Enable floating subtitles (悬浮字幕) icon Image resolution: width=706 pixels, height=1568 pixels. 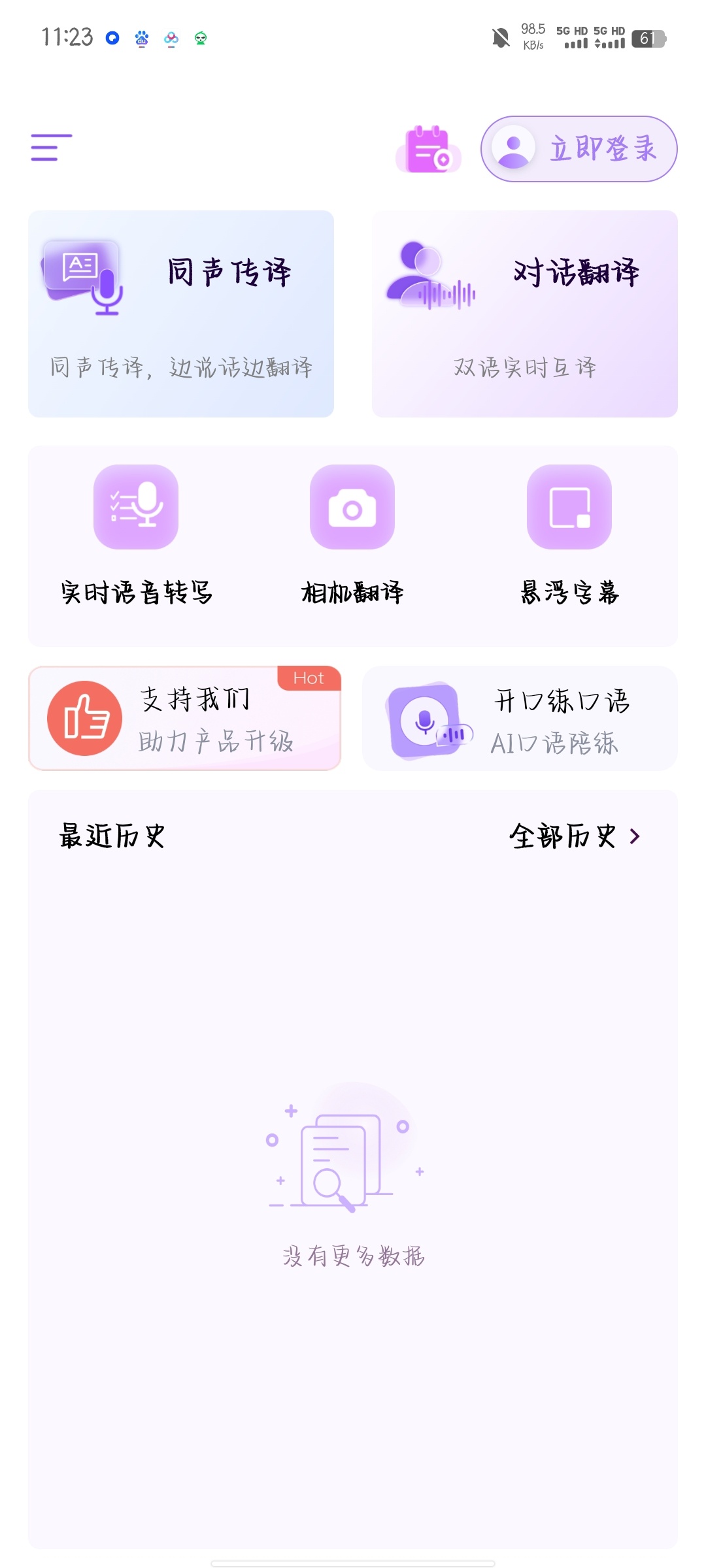[568, 508]
